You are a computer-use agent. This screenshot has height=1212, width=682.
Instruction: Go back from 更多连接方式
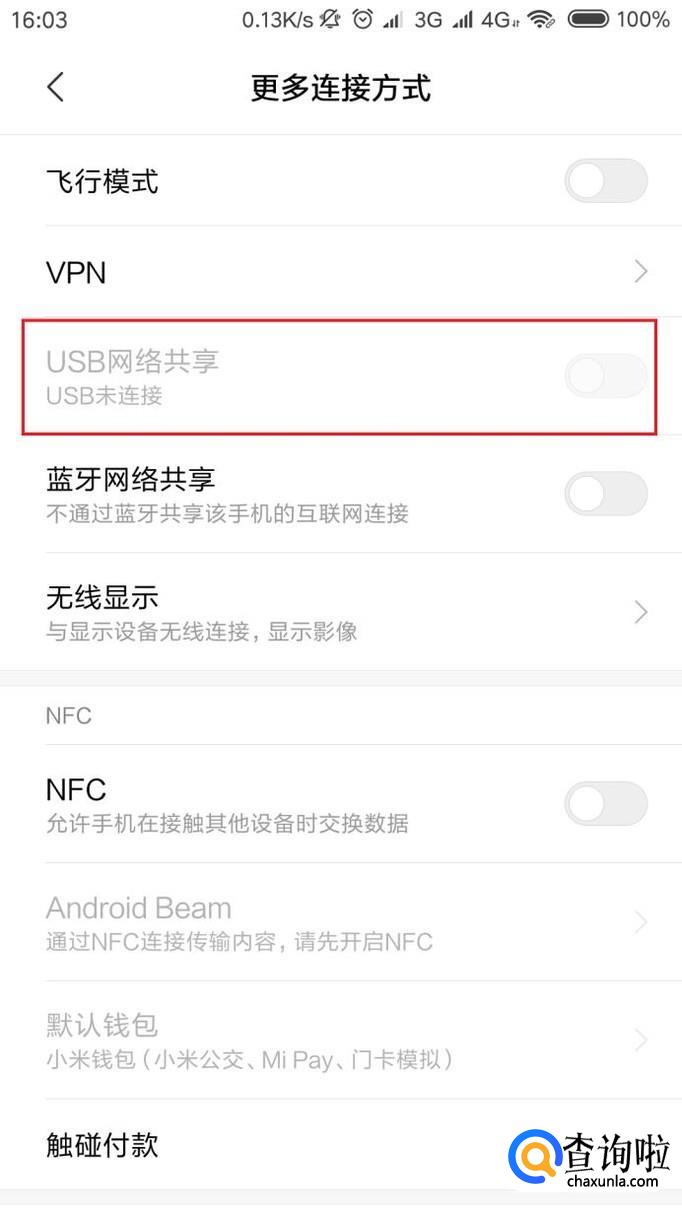point(56,87)
